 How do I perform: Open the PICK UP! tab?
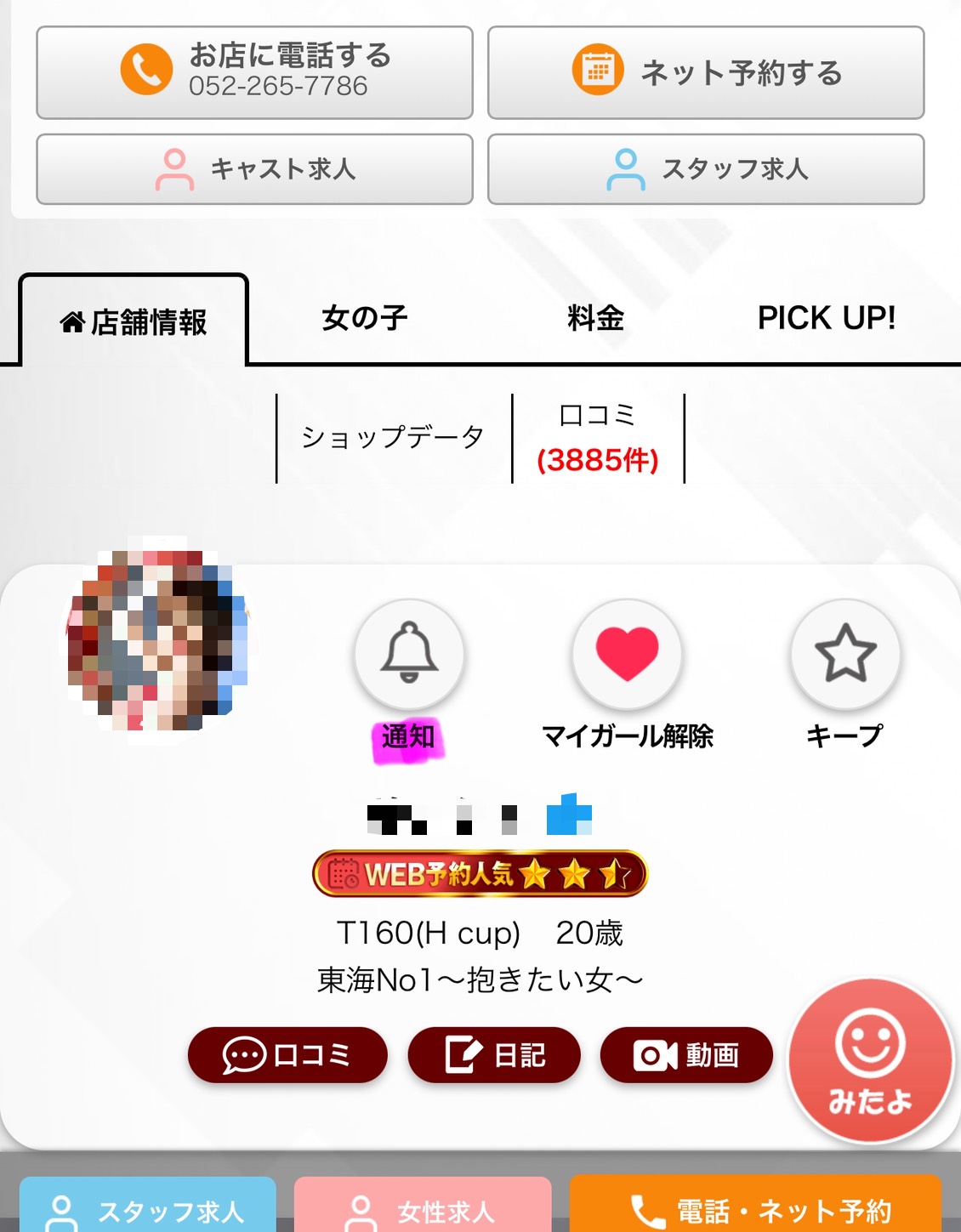[x=826, y=318]
